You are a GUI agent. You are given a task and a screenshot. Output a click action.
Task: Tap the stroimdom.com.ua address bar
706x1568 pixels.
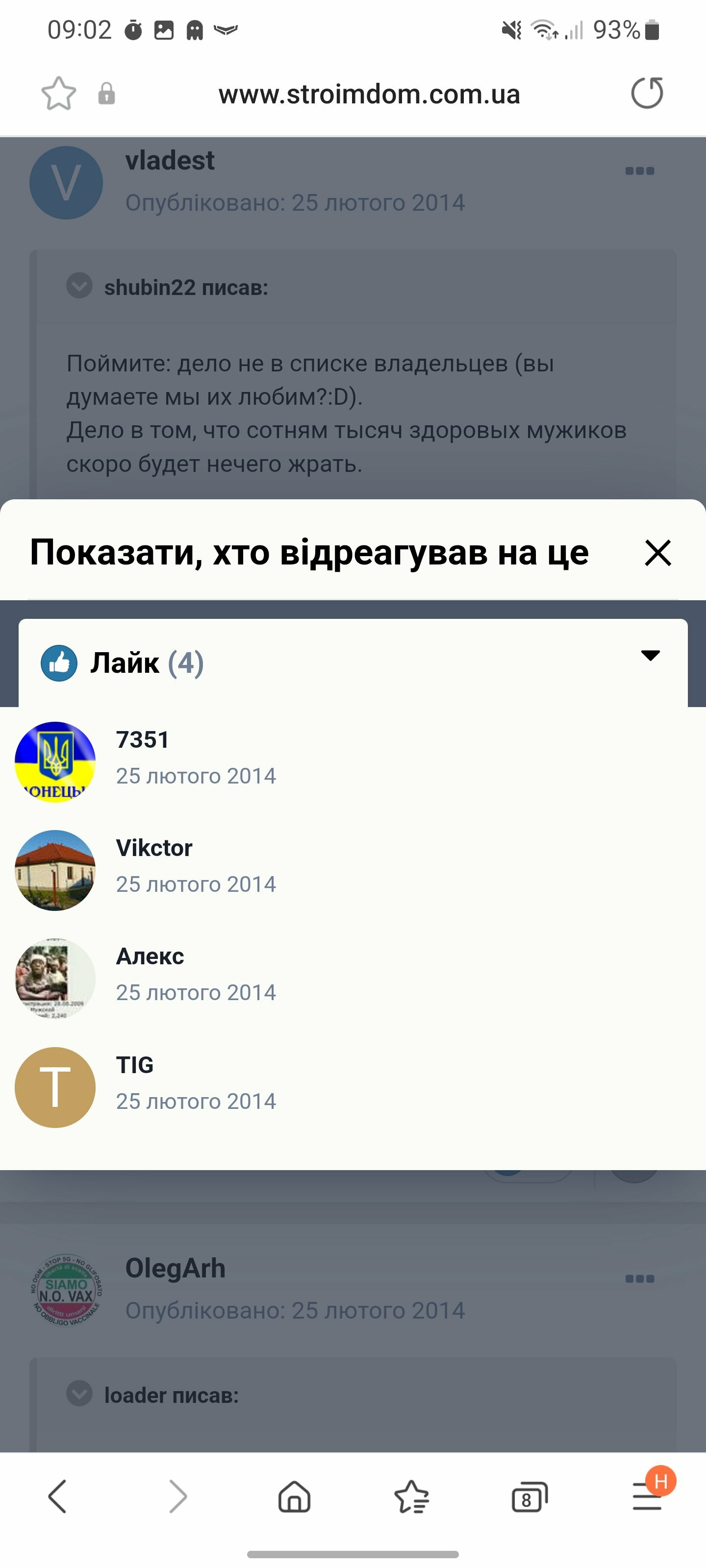tap(369, 95)
